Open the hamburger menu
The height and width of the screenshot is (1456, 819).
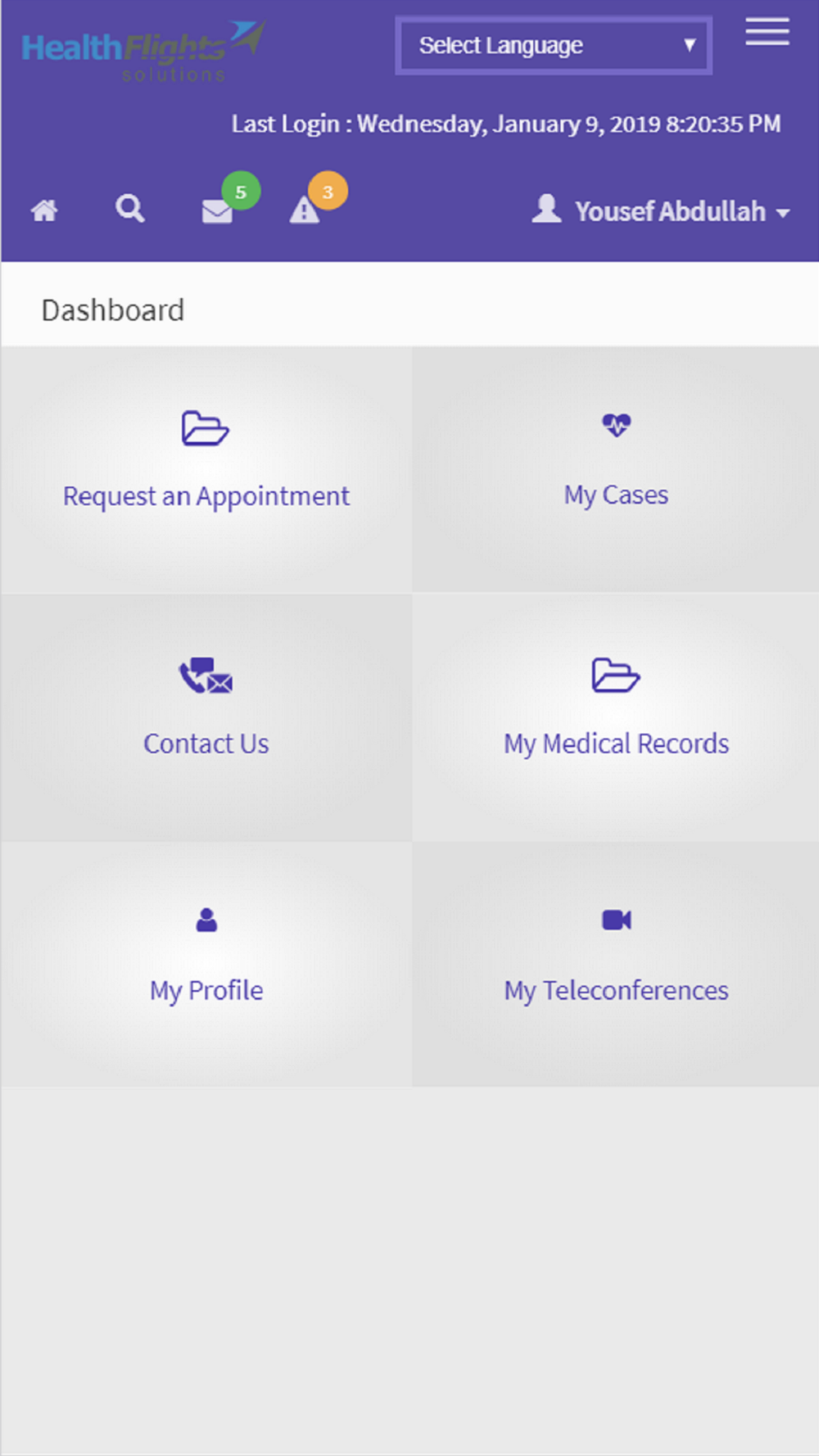[x=767, y=32]
